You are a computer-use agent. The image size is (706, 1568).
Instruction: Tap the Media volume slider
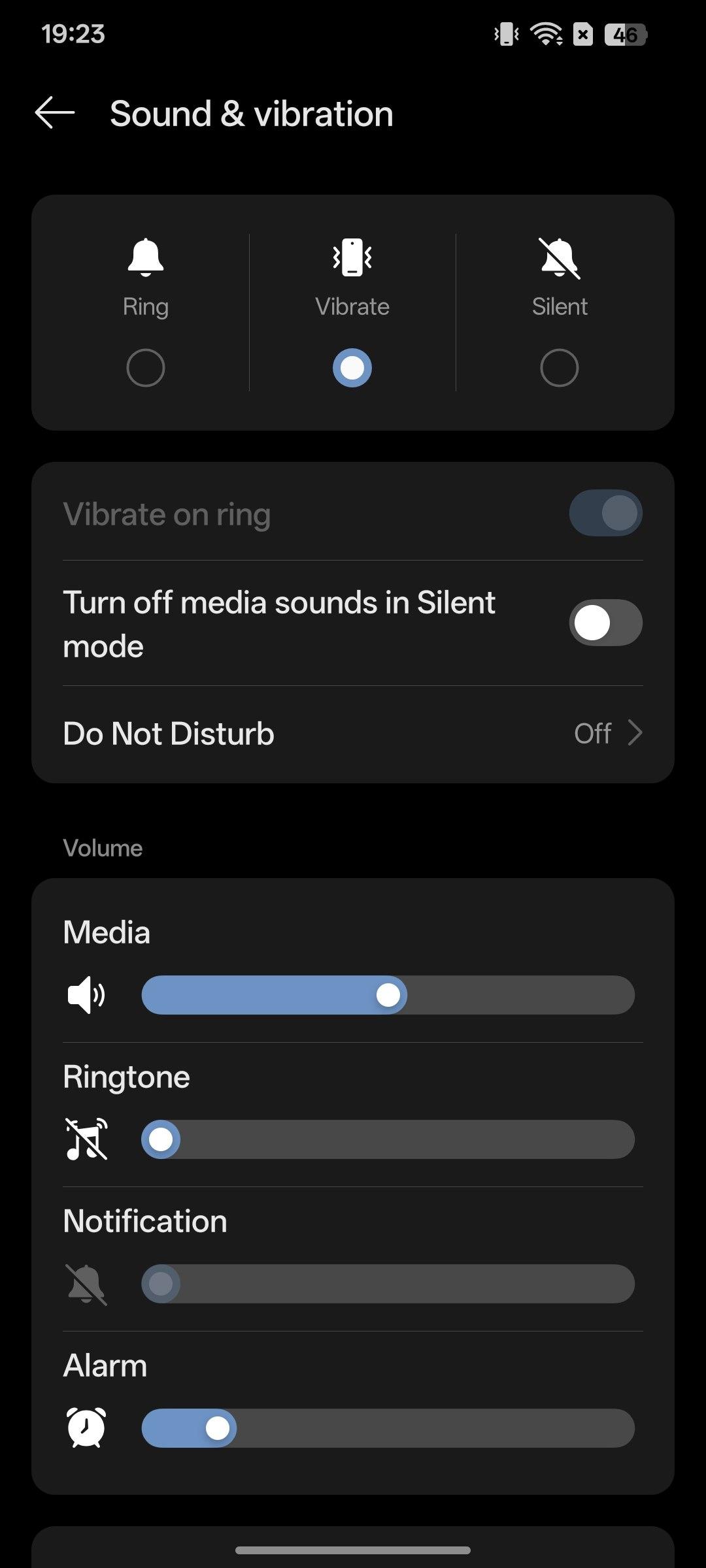(x=388, y=995)
